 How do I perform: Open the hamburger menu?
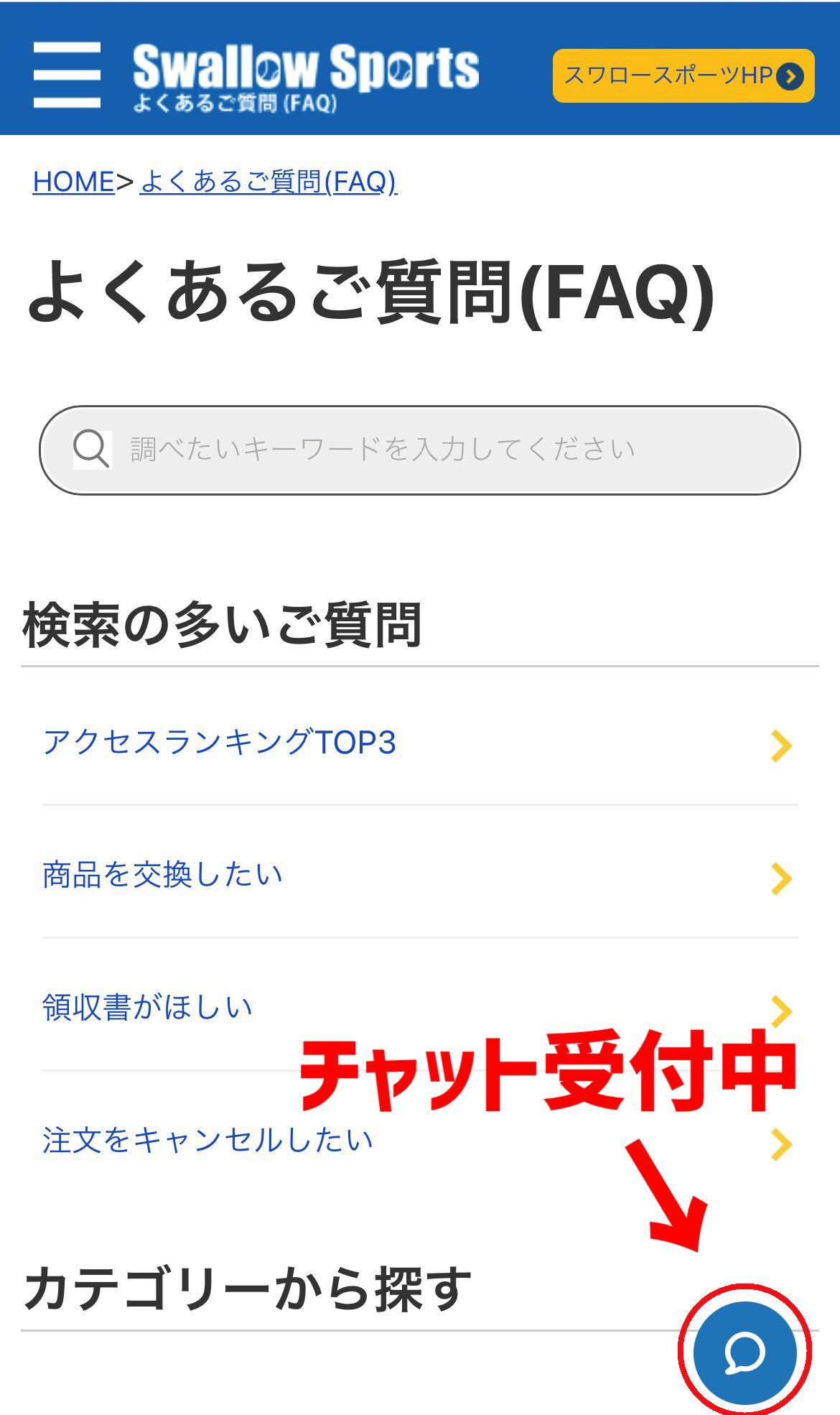(67, 75)
